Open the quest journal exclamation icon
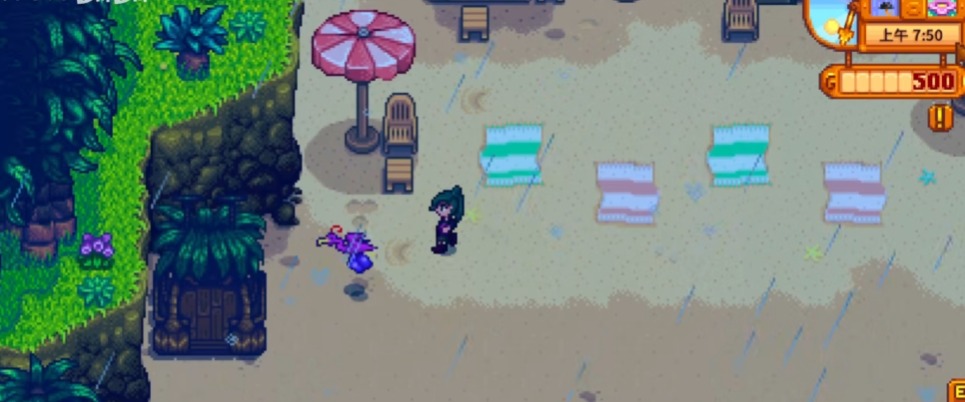Image resolution: width=965 pixels, height=402 pixels. [x=940, y=117]
